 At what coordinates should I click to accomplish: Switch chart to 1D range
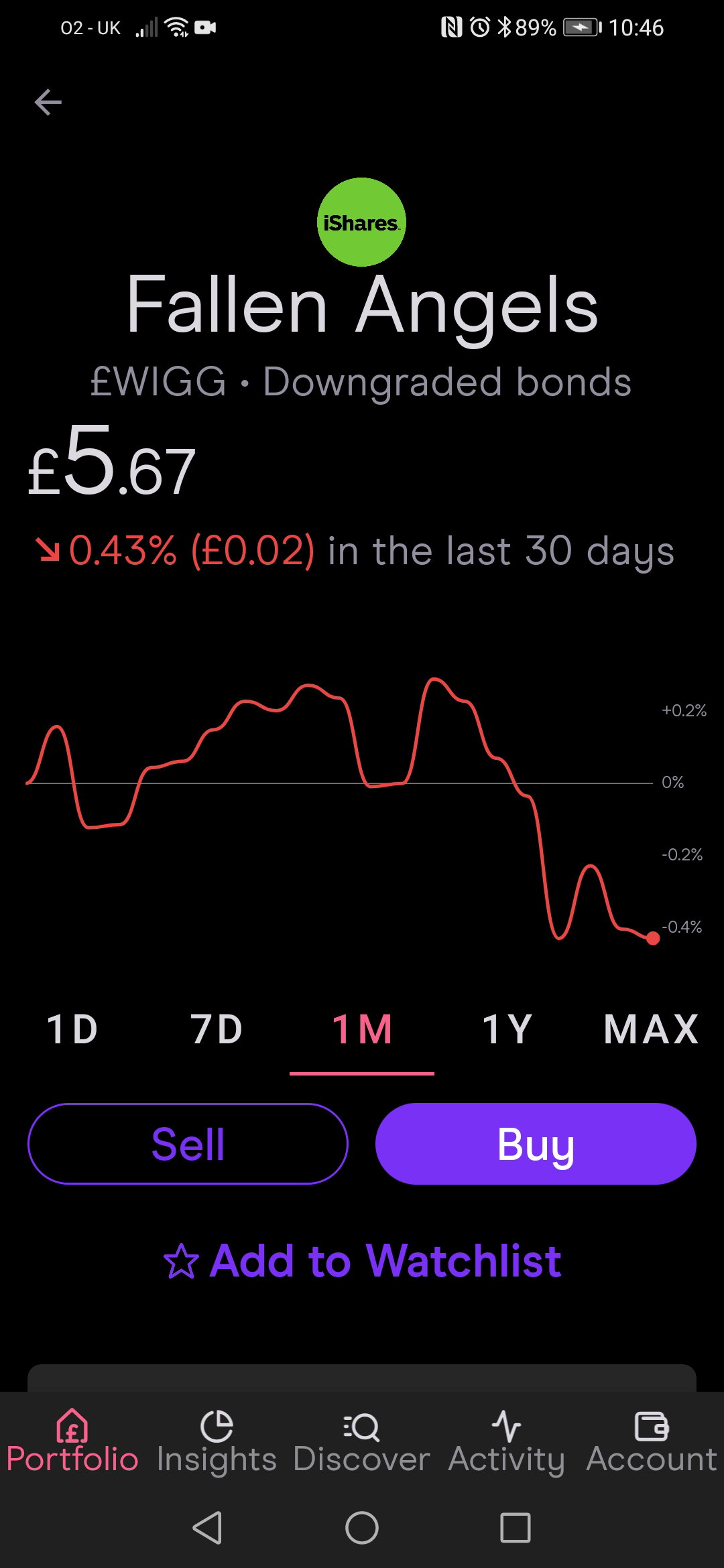72,1029
